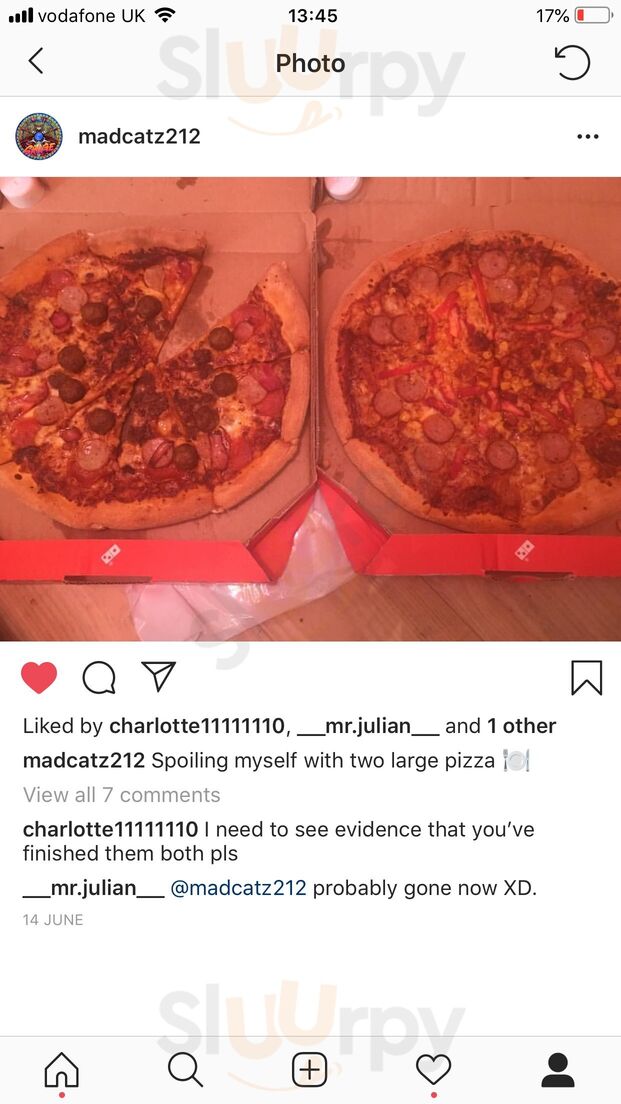Create a new post with the plus button
Viewport: 621px width, 1104px height.
click(309, 1070)
